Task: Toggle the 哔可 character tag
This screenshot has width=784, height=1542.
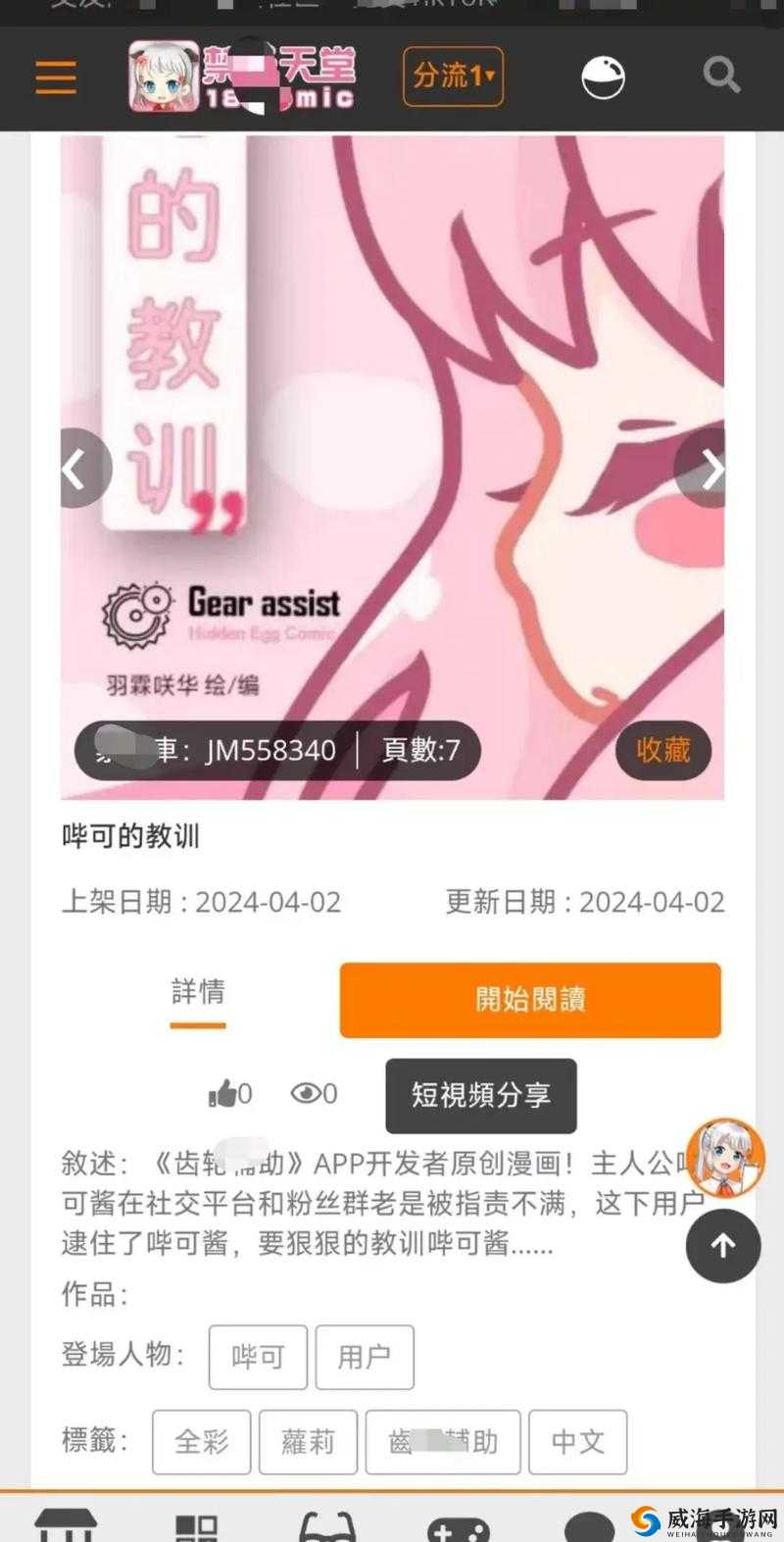Action: [258, 1357]
